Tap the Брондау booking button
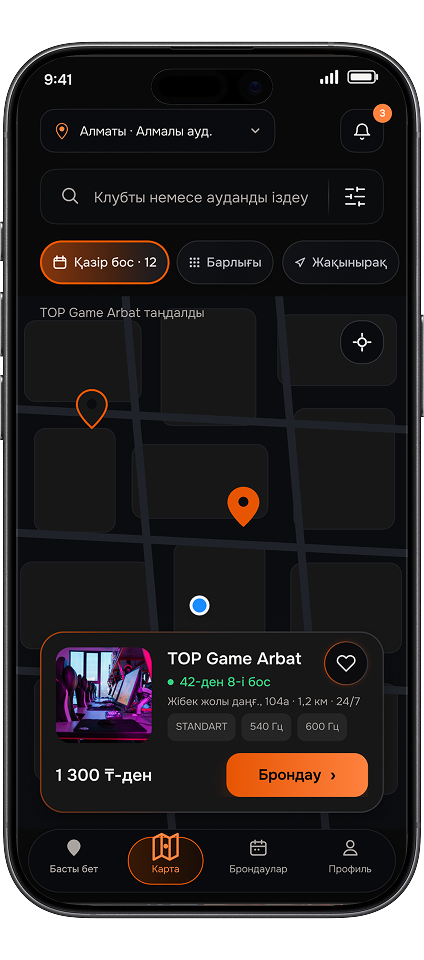 tap(297, 775)
